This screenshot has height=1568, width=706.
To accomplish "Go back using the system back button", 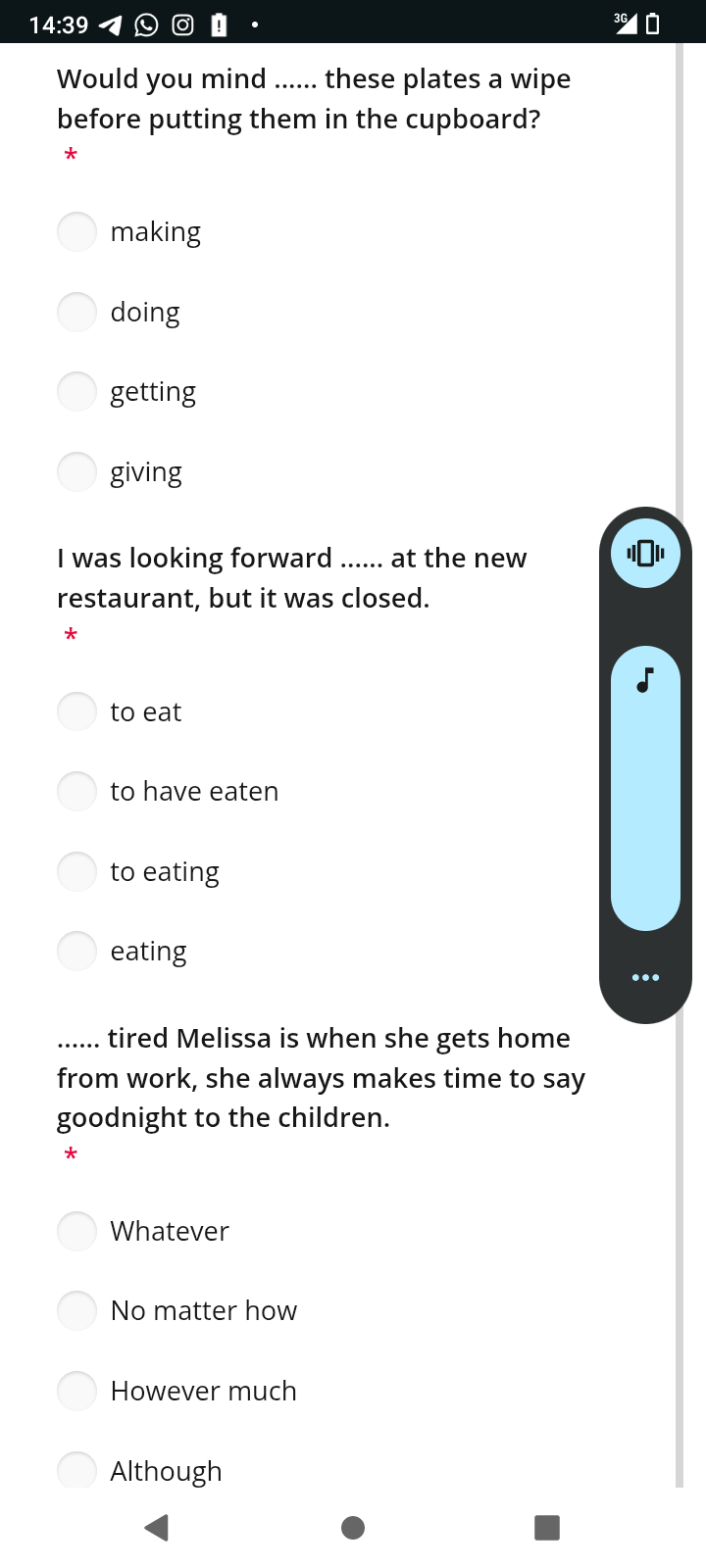I will (157, 1527).
